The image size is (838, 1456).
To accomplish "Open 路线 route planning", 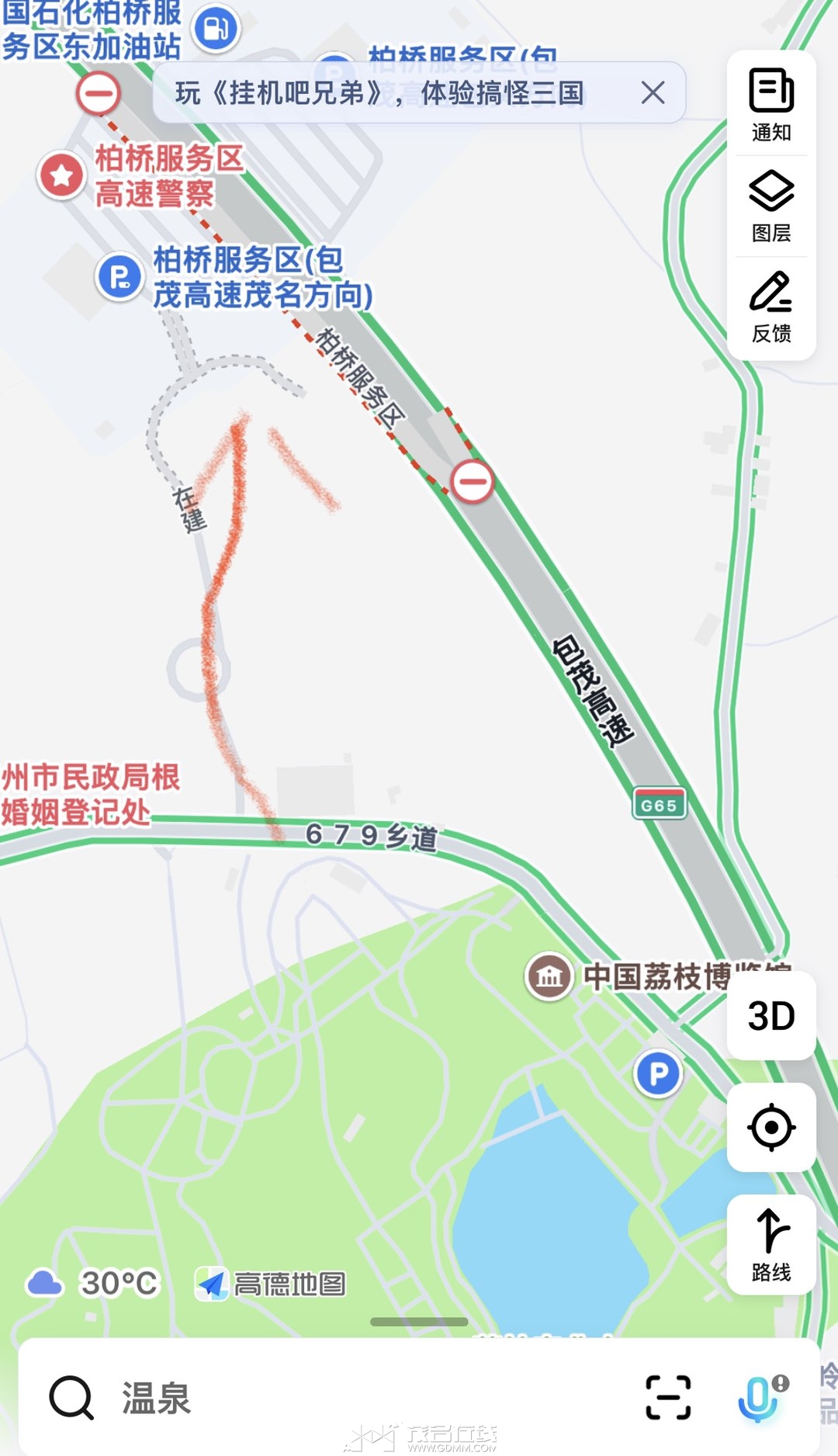I will pos(771,1244).
